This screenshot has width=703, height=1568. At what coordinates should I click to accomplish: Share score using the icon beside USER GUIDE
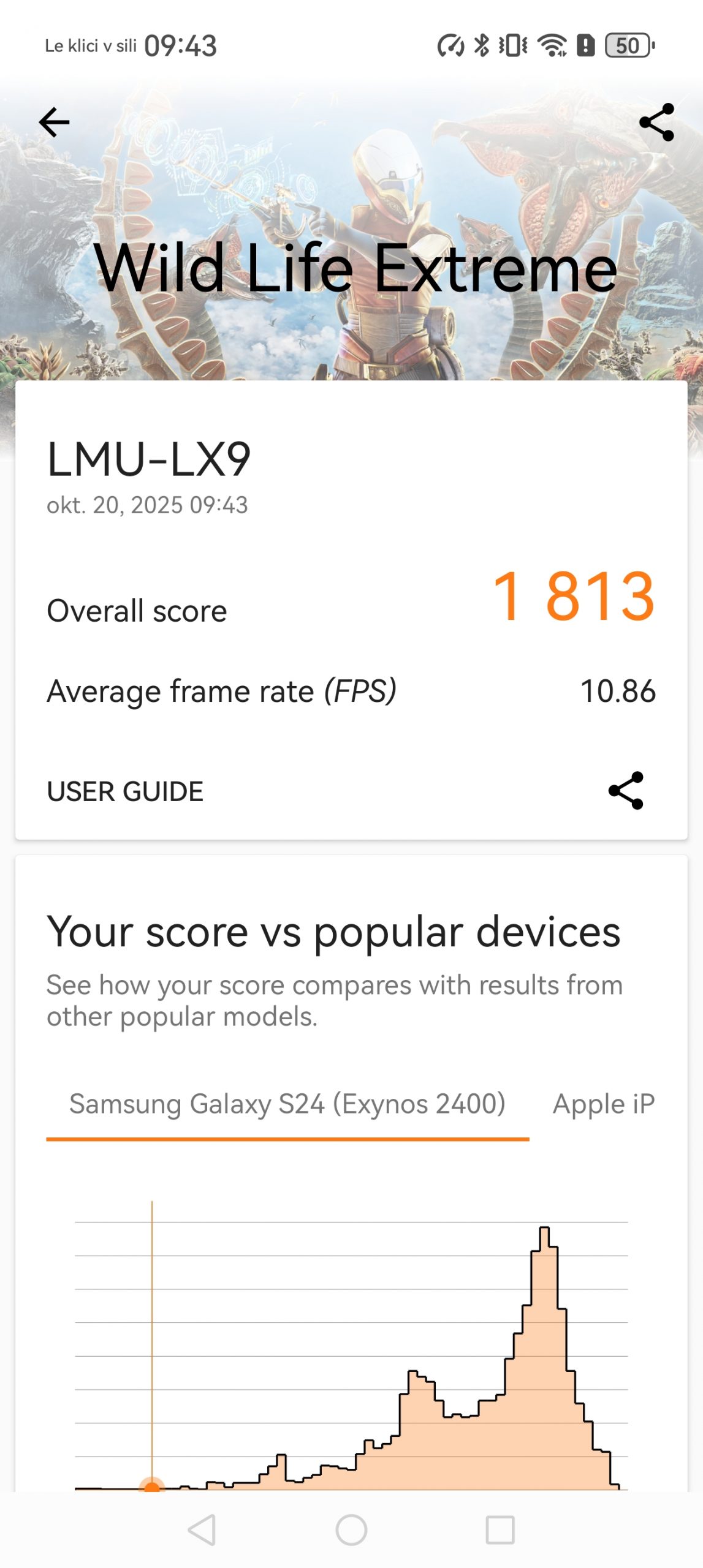[626, 791]
